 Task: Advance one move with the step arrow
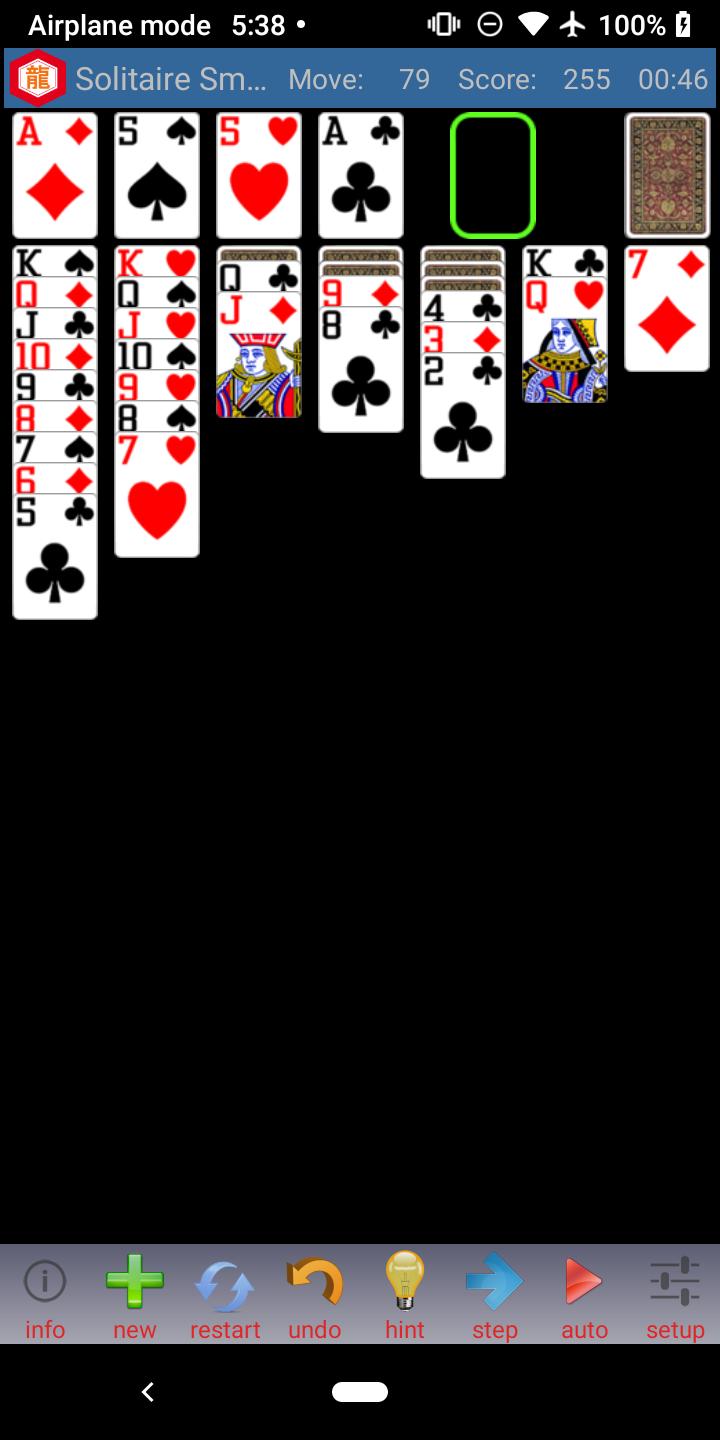click(494, 1290)
